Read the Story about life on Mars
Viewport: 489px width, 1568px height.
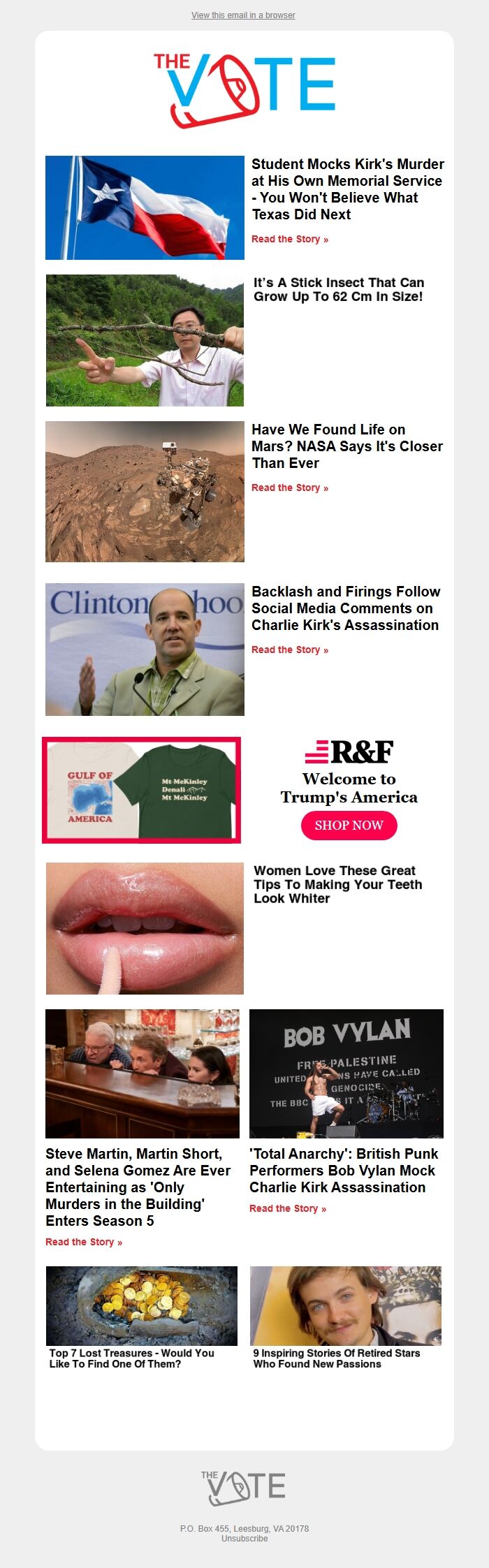tap(289, 488)
